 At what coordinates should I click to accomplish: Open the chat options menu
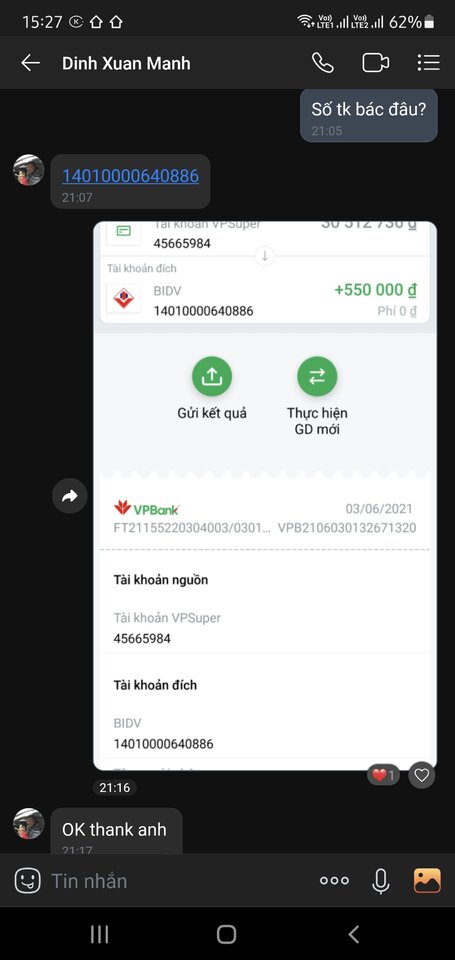(428, 62)
